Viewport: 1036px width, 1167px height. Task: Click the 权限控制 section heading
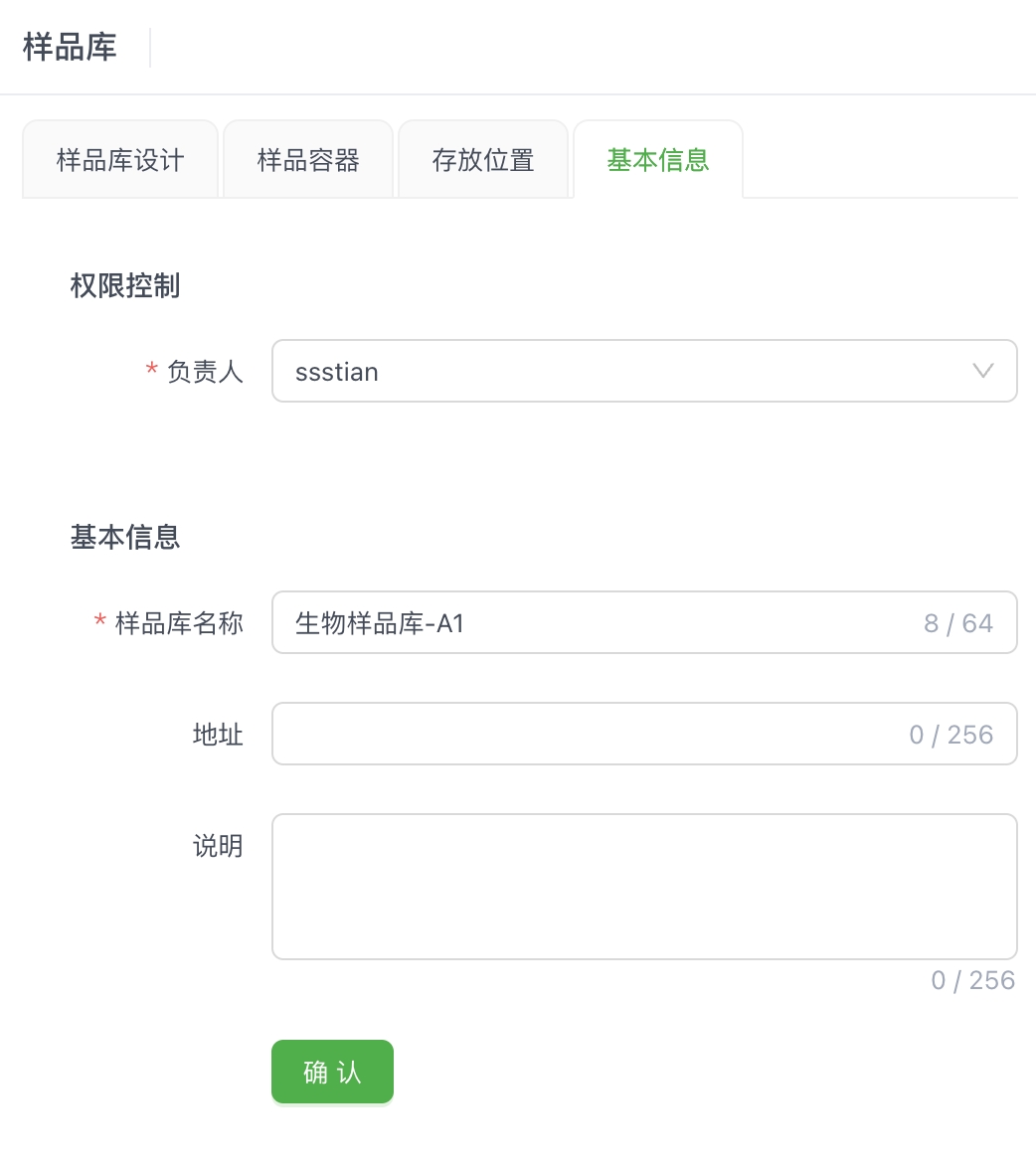click(x=124, y=285)
